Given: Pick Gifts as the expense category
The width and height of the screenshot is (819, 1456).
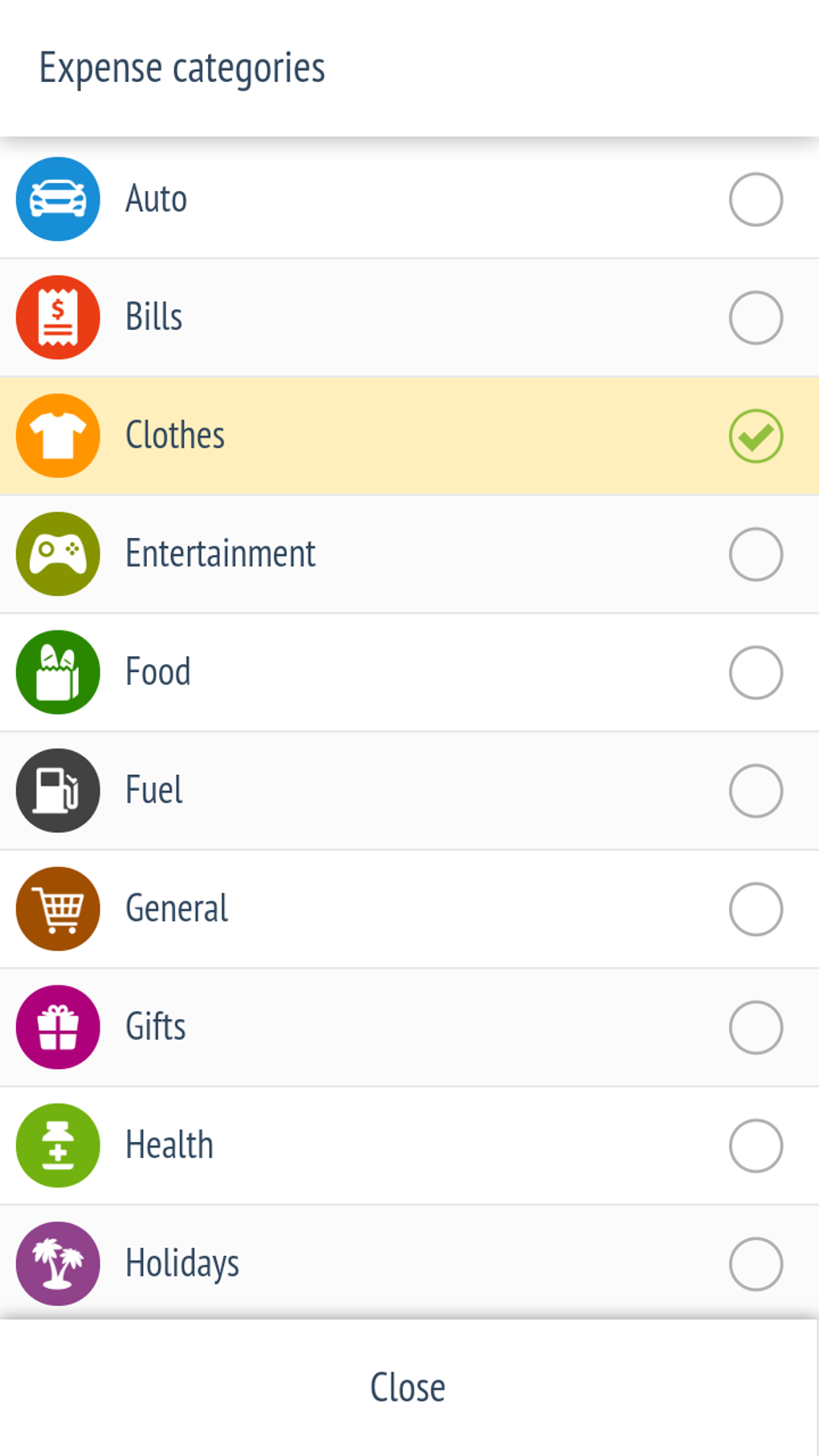Looking at the screenshot, I should (x=409, y=1026).
